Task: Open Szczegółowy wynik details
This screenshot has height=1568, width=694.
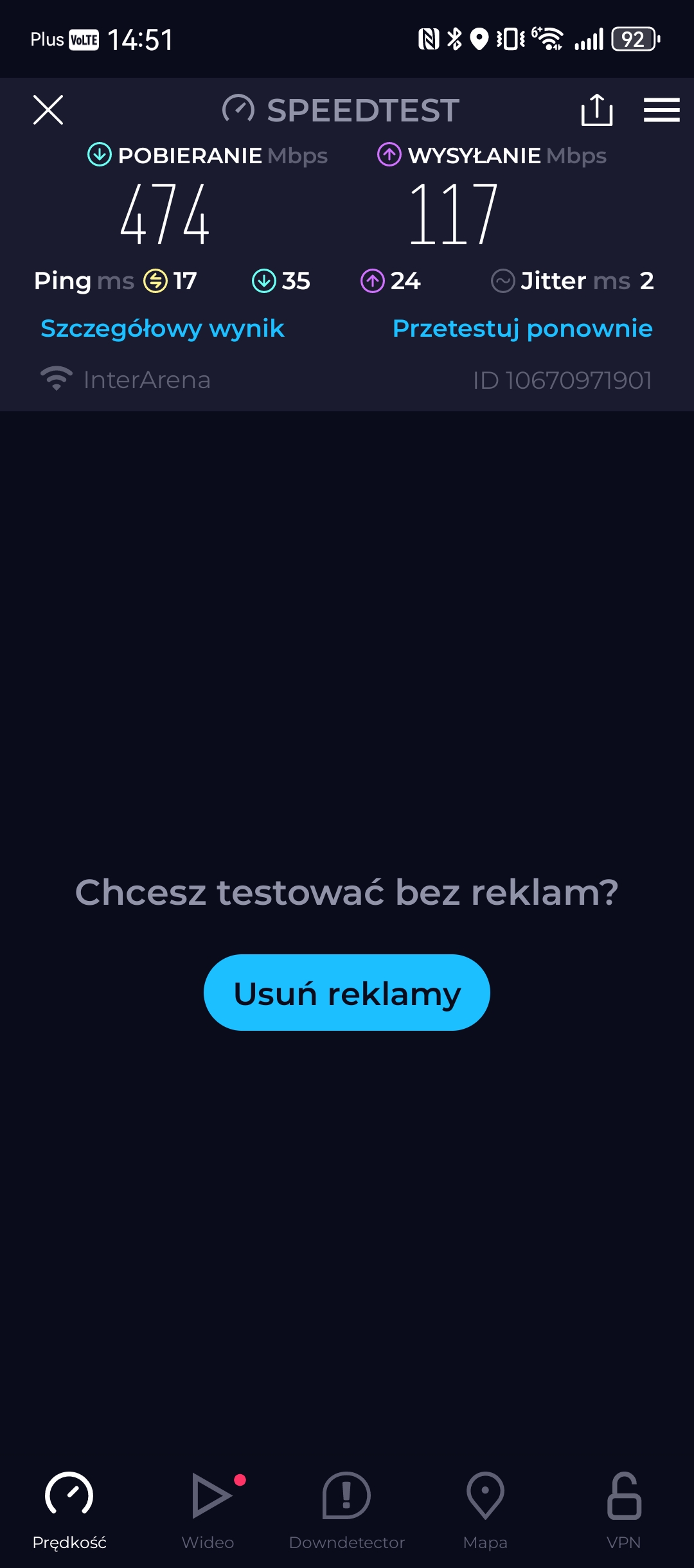Action: (163, 328)
